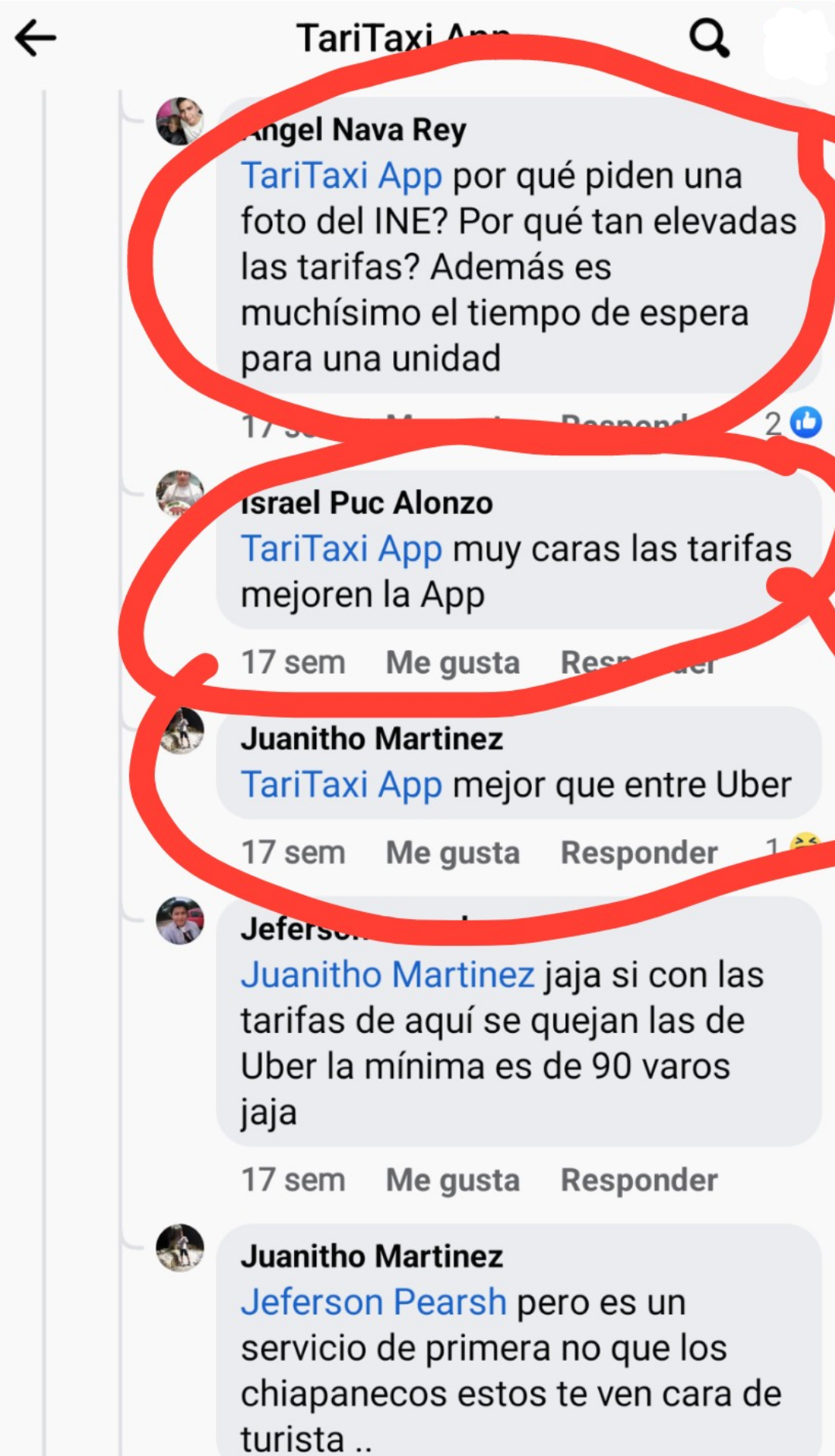The height and width of the screenshot is (1456, 835).
Task: Open TariTaxi App mention in Israel's comment
Action: coord(341,549)
